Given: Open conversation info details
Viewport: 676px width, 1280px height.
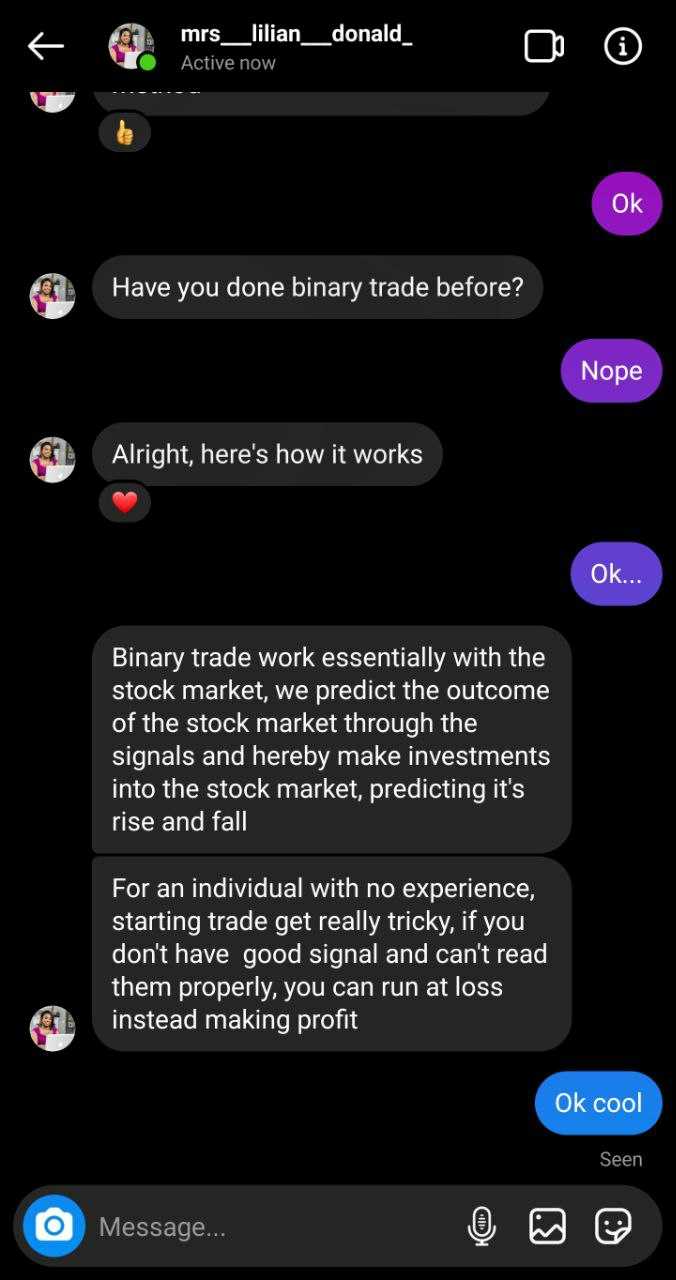Looking at the screenshot, I should tap(622, 46).
